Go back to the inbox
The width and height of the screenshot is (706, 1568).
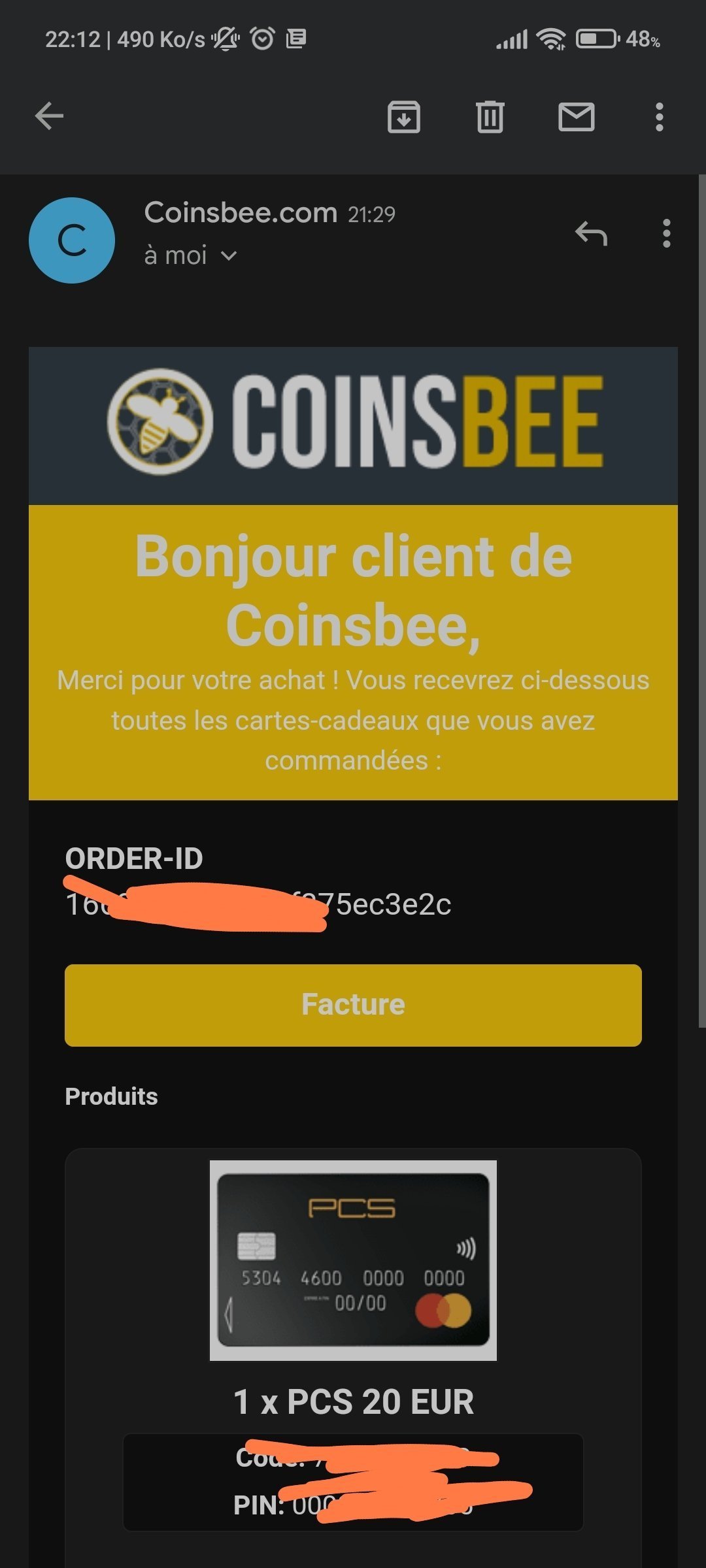coord(49,117)
